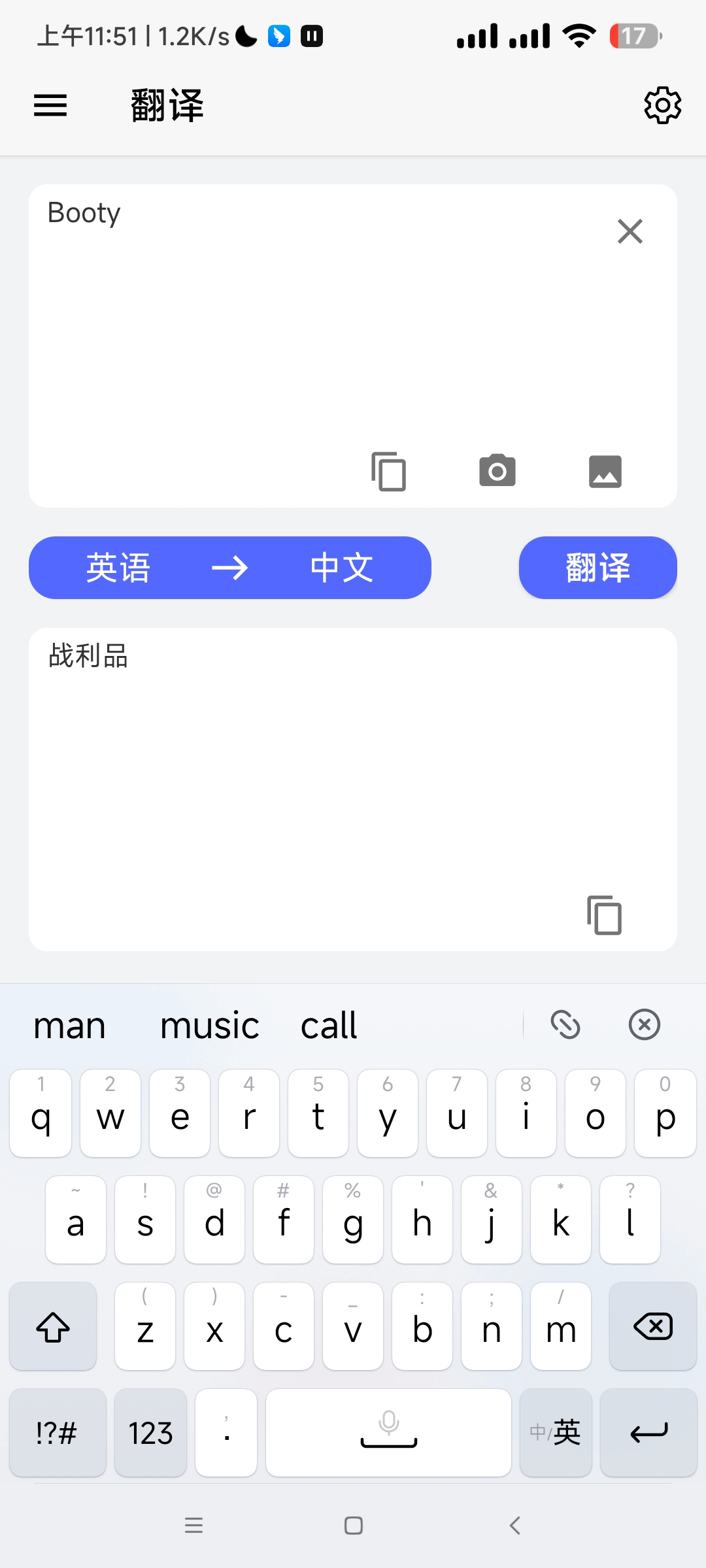Image resolution: width=706 pixels, height=1568 pixels.
Task: Clear the source text Booty
Action: coord(630,231)
